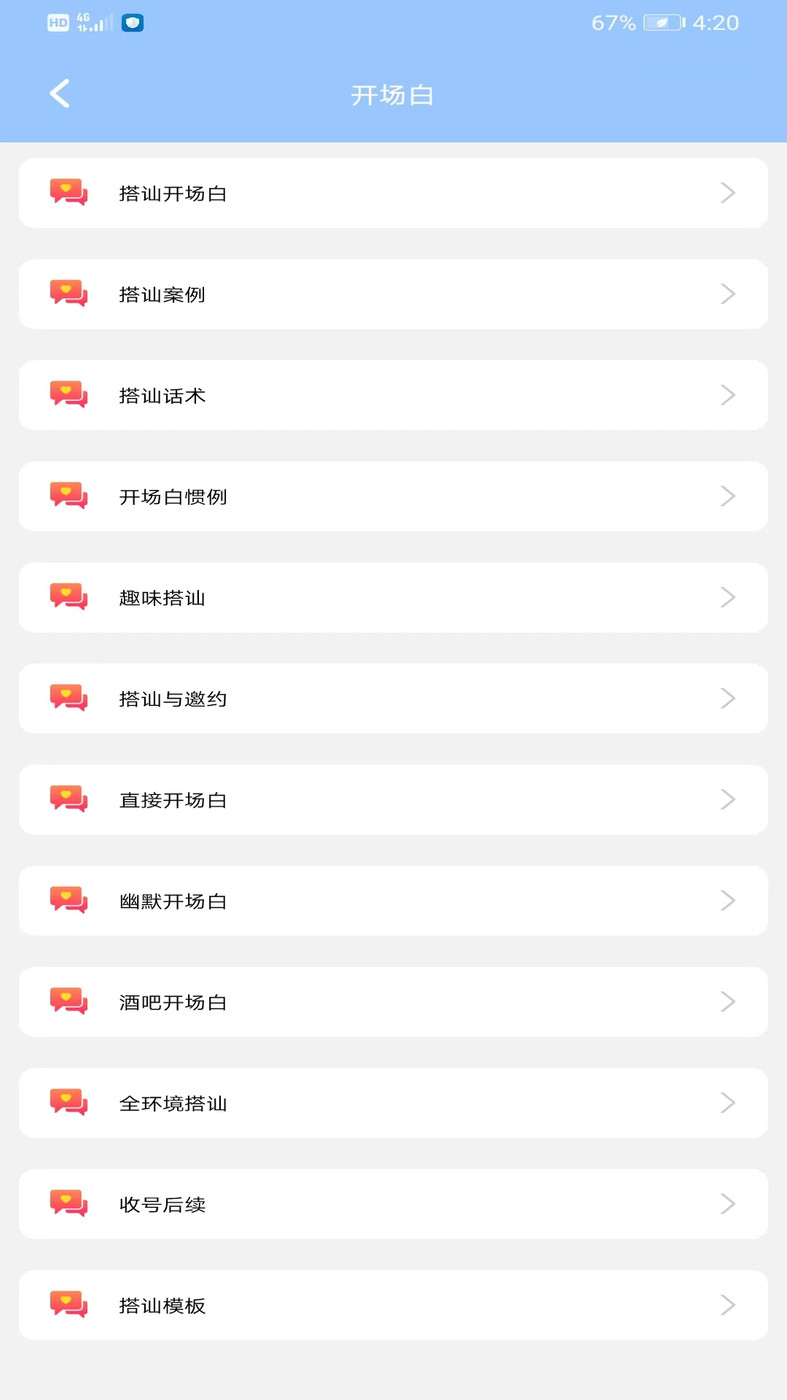Tap the chat bubble icon beside 酒吧开场白
This screenshot has height=1400, width=787.
(x=67, y=1001)
